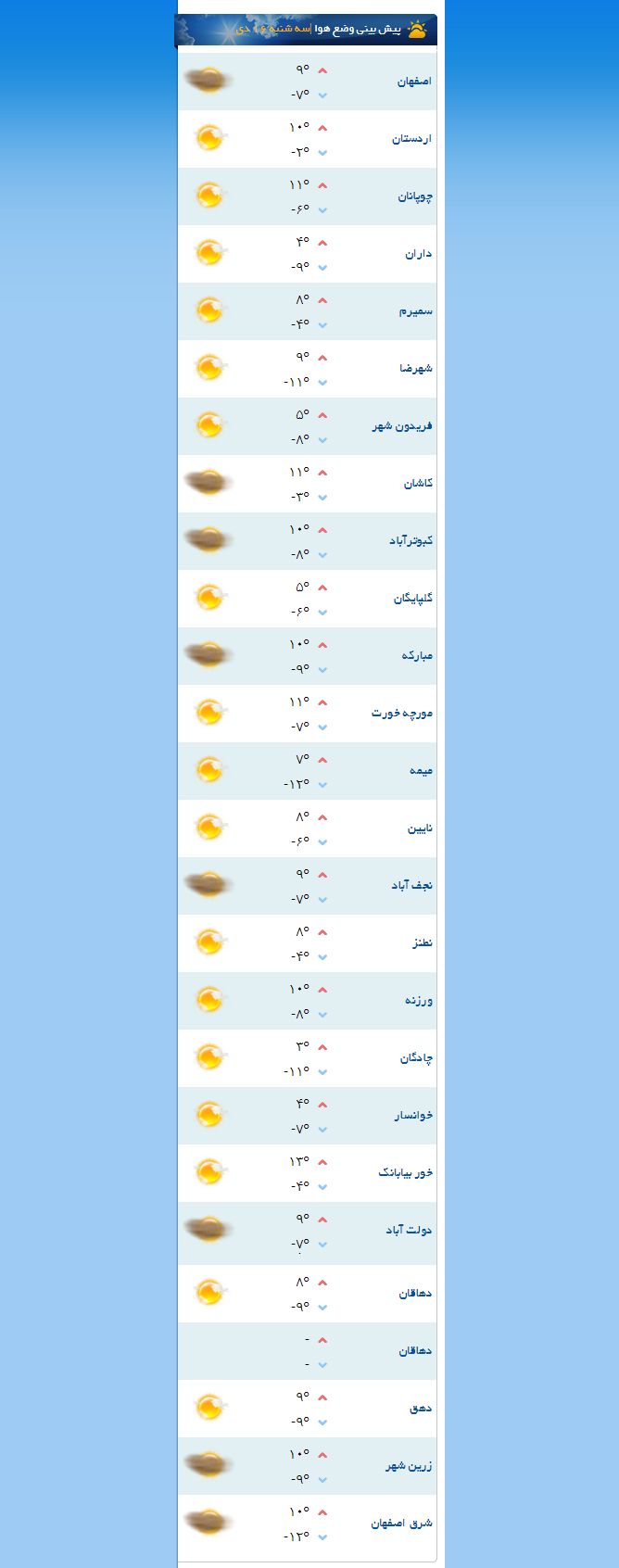Open the نطنز weather link
The width and height of the screenshot is (619, 1568).
coord(423,943)
